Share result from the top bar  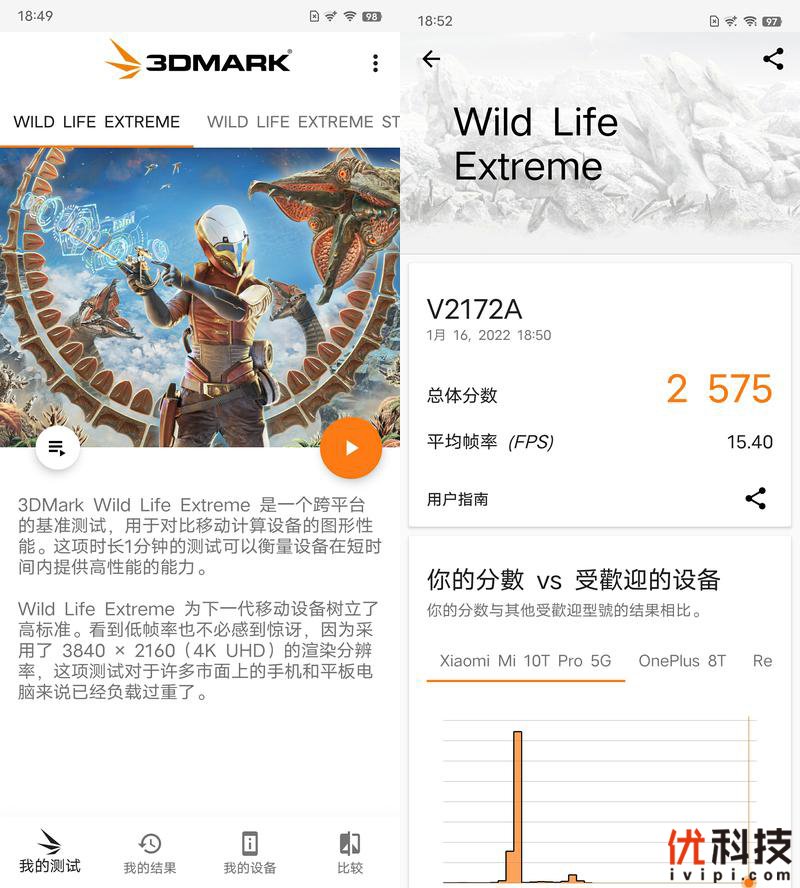pyautogui.click(x=773, y=59)
